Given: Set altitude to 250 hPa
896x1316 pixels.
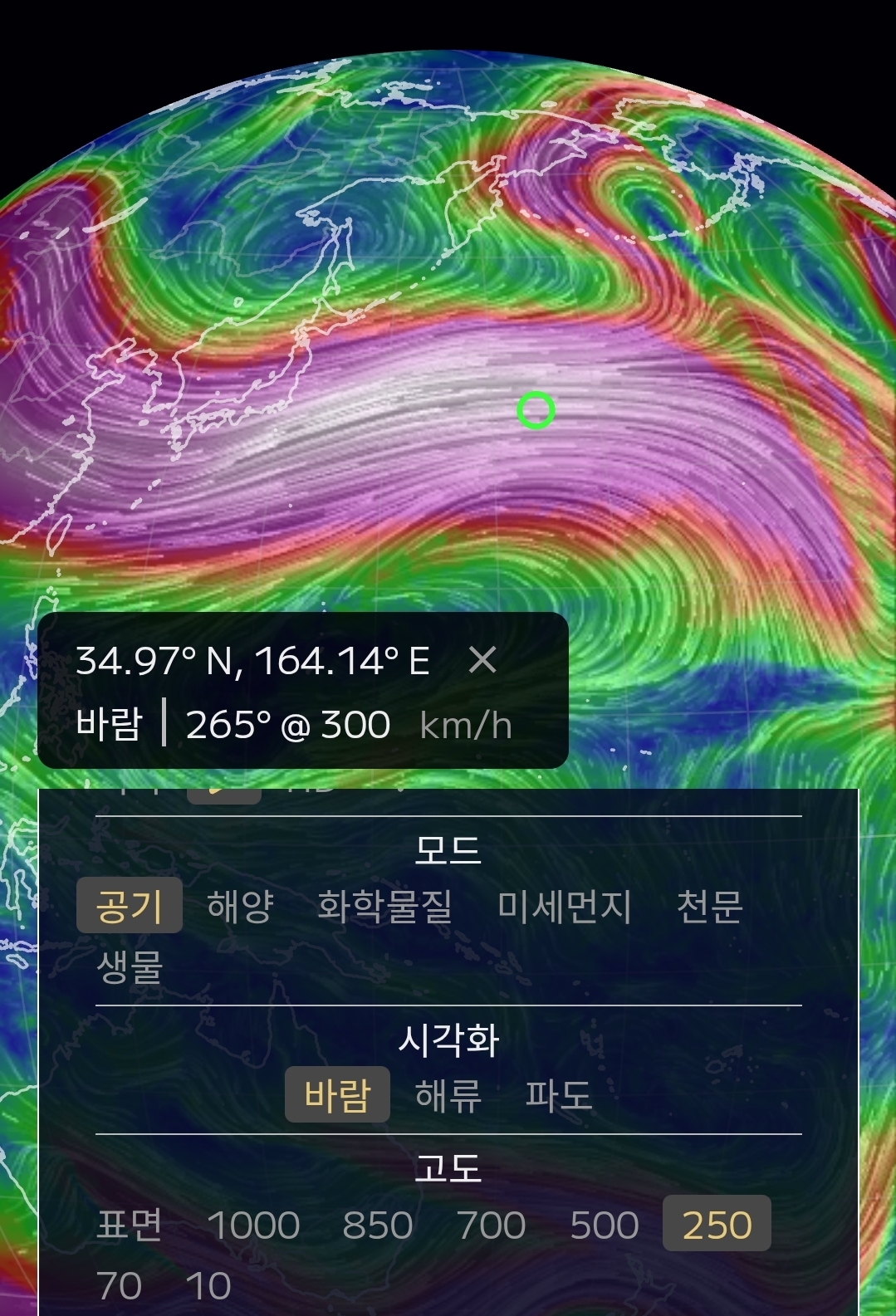Looking at the screenshot, I should (x=717, y=1225).
